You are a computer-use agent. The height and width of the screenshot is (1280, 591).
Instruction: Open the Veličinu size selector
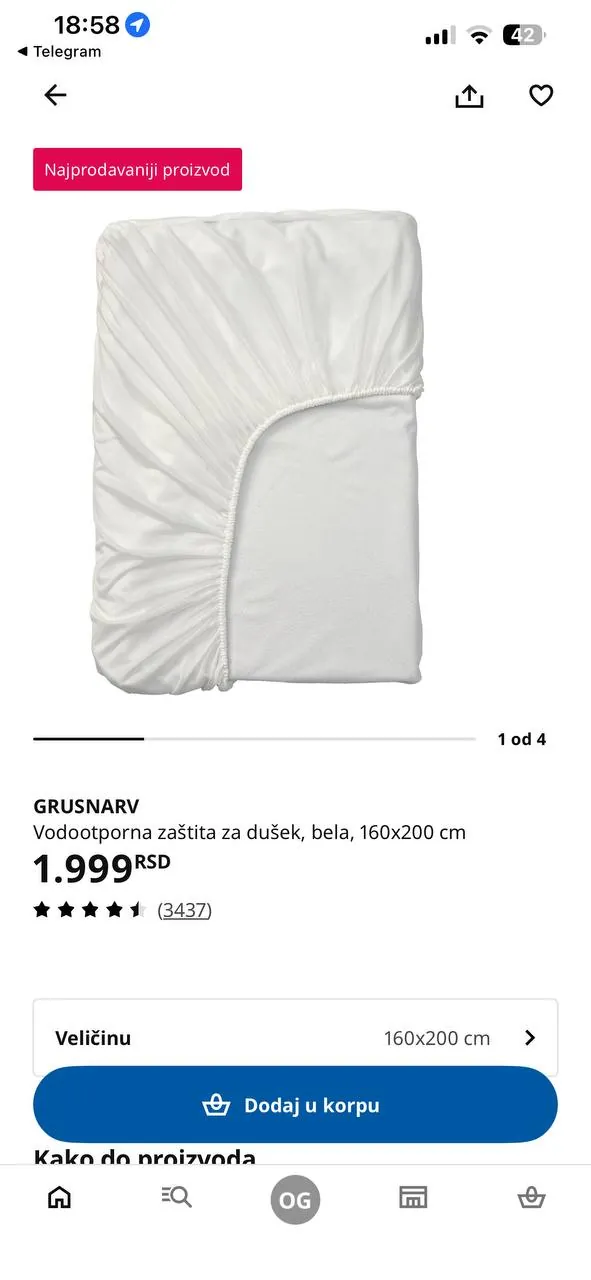point(295,1037)
